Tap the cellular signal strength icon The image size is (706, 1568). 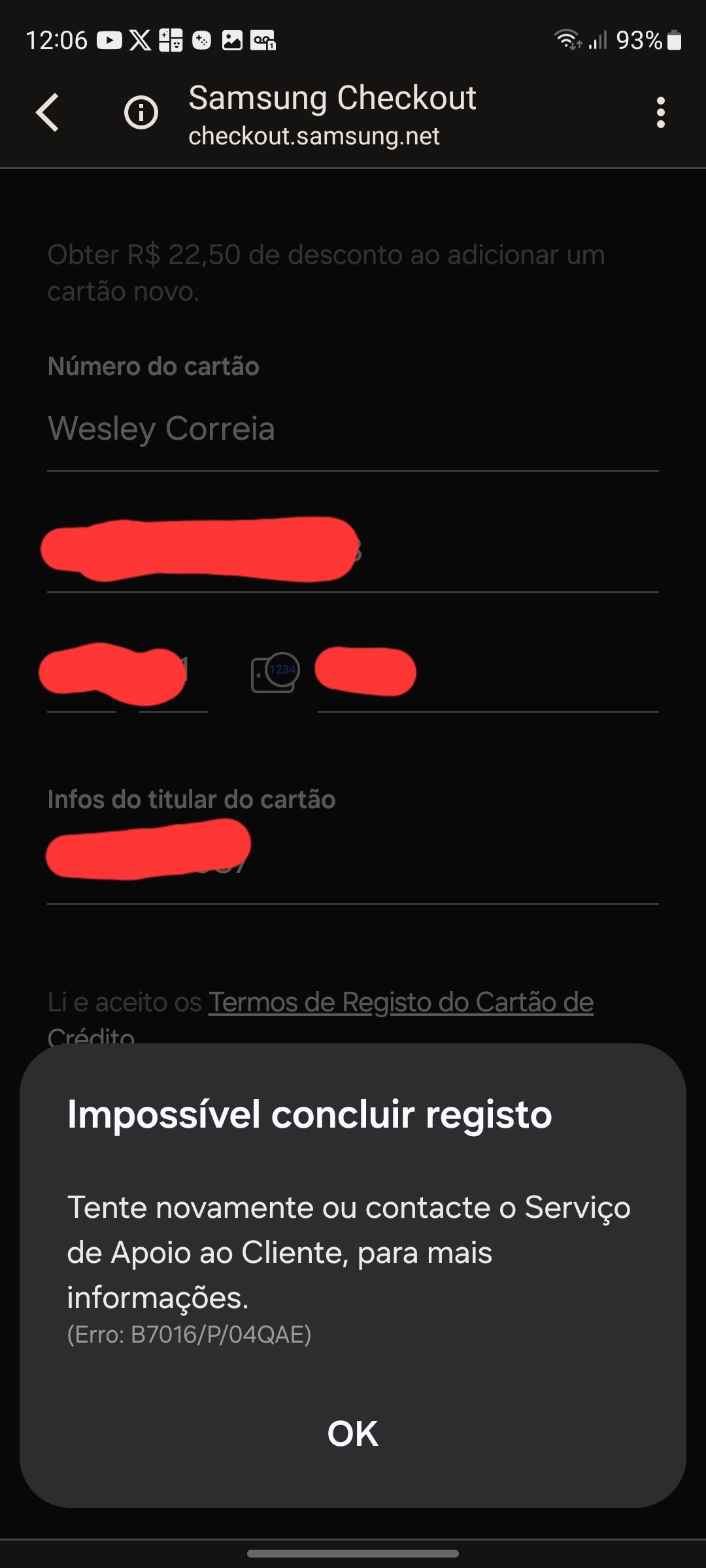coord(597,41)
